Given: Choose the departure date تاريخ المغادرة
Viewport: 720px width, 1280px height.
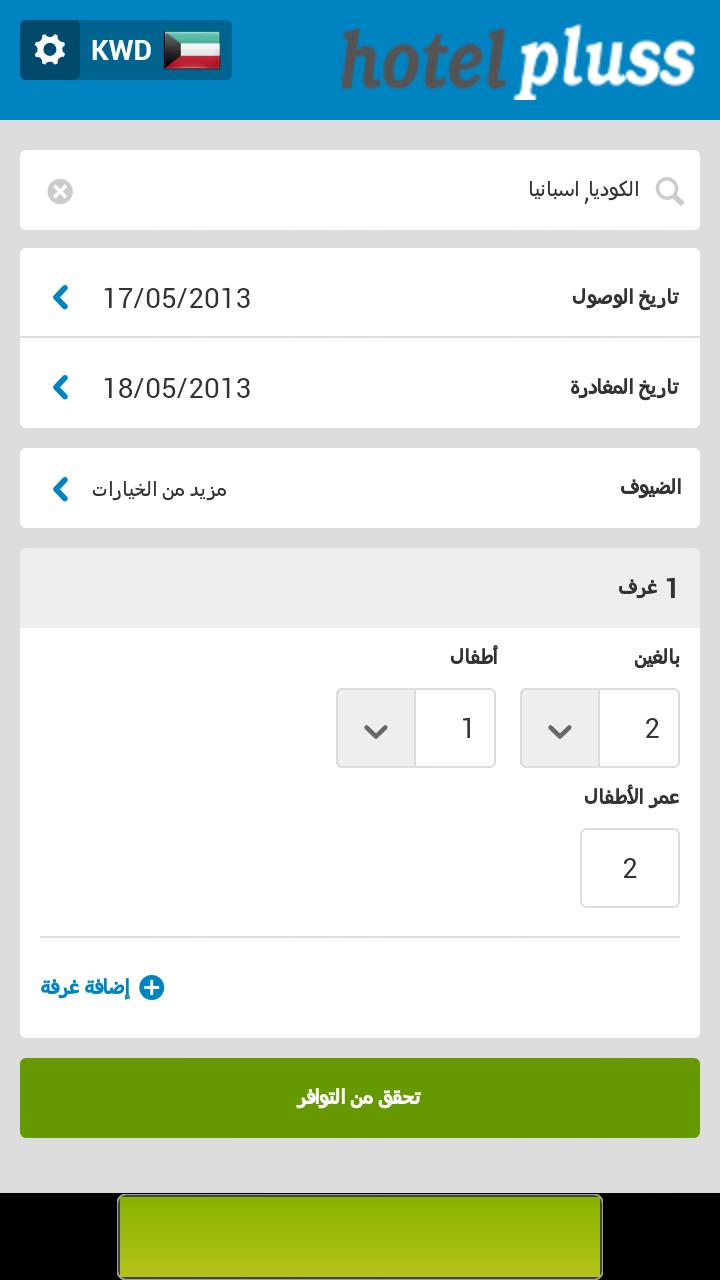Looking at the screenshot, I should click(360, 387).
